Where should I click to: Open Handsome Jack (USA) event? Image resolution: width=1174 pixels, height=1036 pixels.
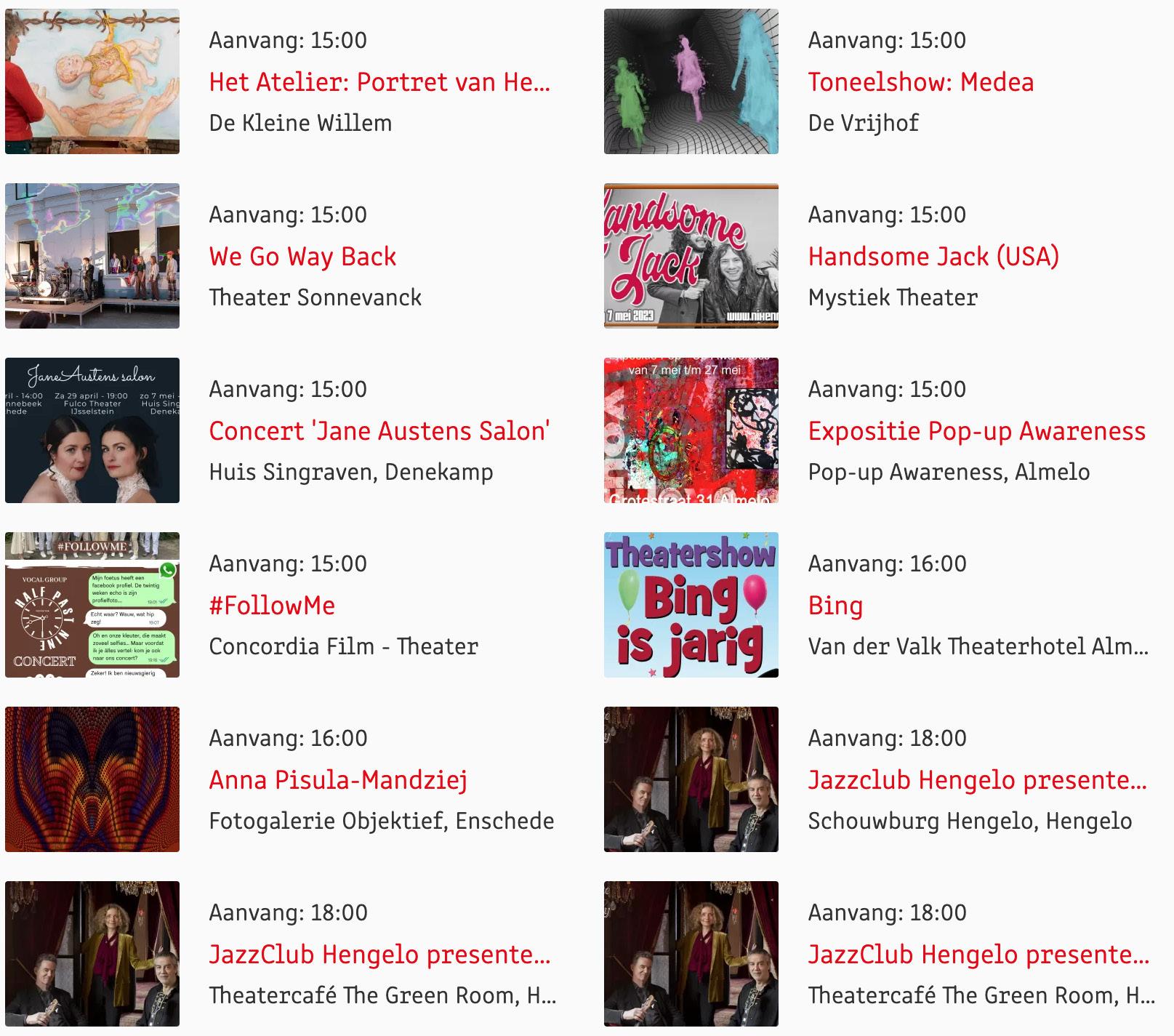tap(933, 257)
